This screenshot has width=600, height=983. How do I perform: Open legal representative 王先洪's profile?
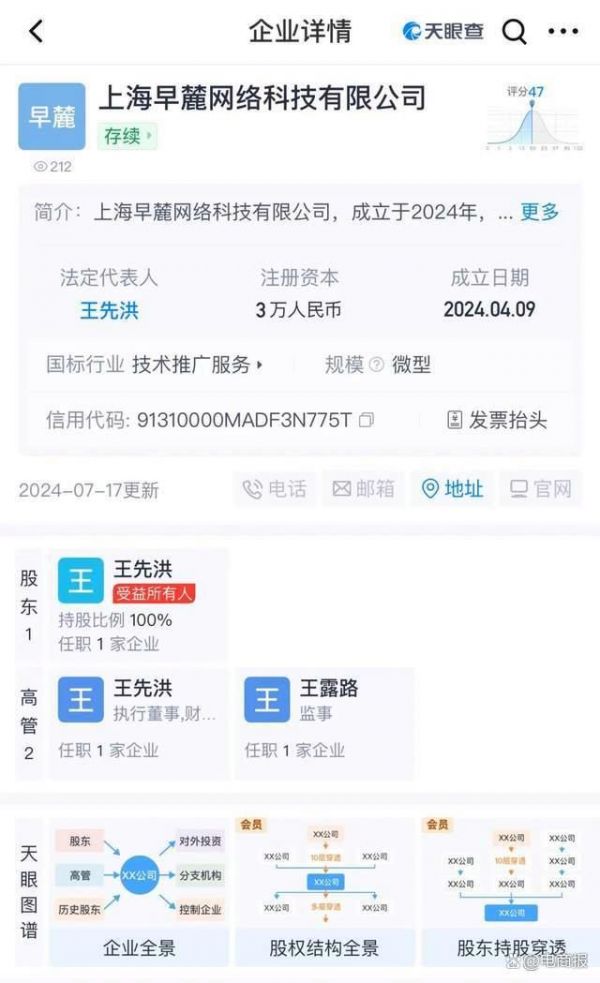109,310
